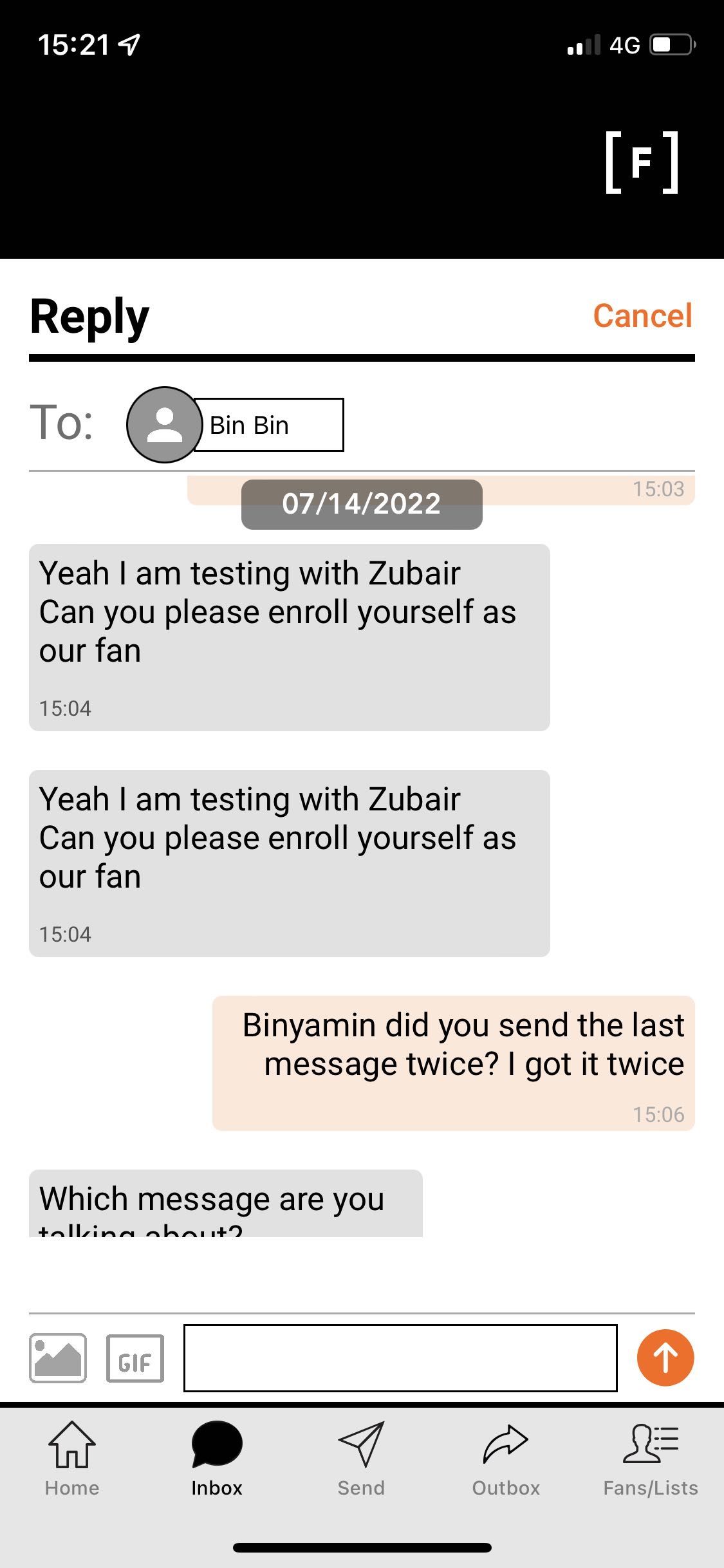Viewport: 724px width, 1568px height.
Task: Open the GIF picker
Action: [135, 1358]
